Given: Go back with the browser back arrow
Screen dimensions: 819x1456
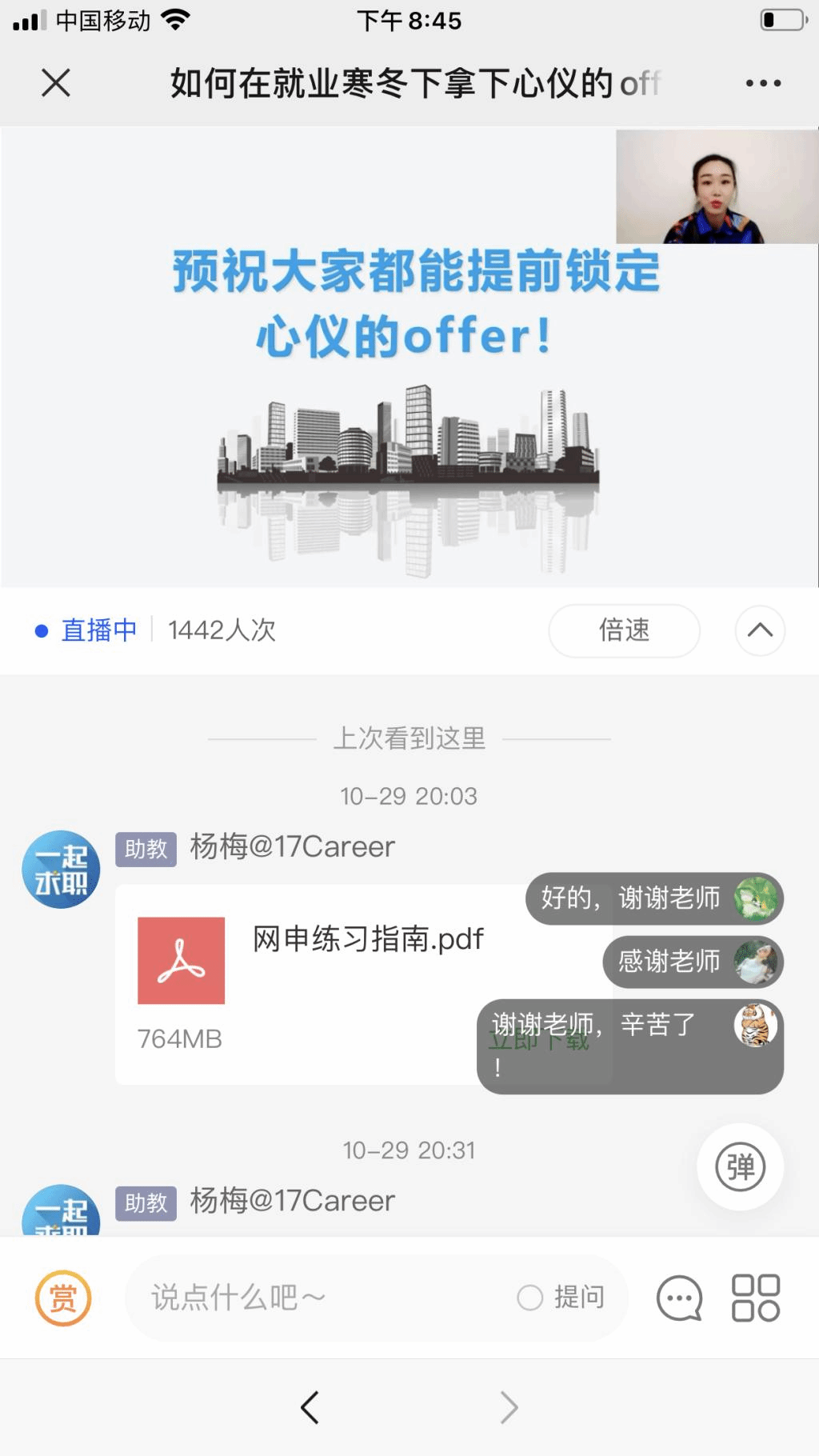Looking at the screenshot, I should click(x=310, y=1407).
